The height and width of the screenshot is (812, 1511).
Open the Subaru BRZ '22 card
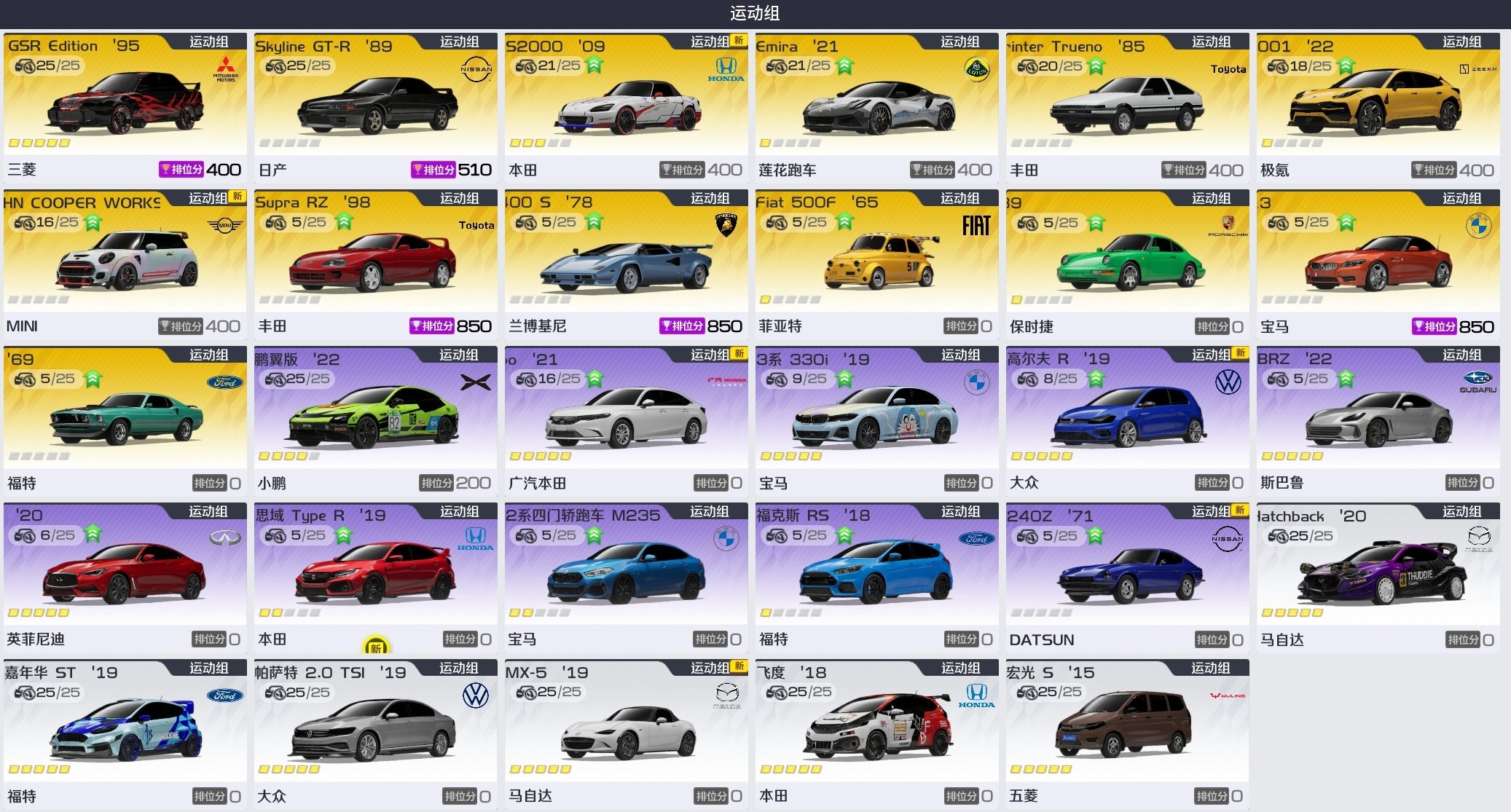(1378, 419)
